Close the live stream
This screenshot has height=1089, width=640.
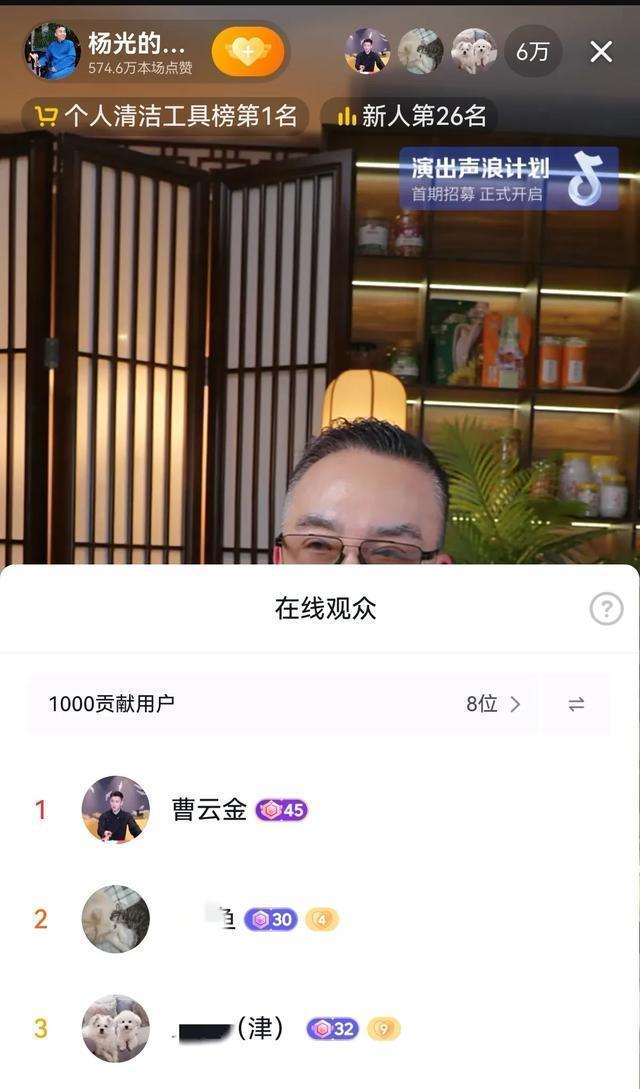tap(601, 52)
